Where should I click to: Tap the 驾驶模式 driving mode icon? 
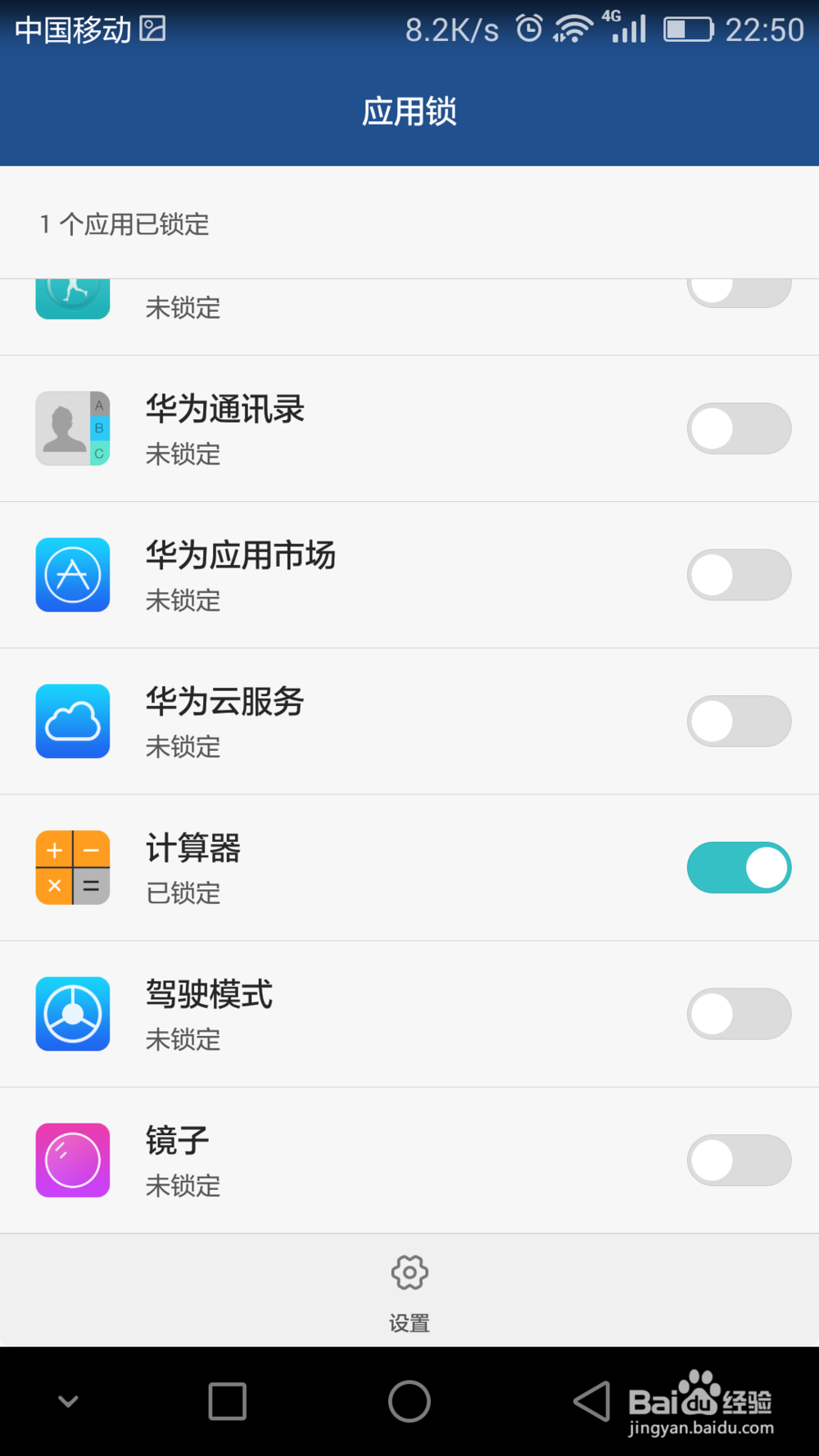[72, 1014]
